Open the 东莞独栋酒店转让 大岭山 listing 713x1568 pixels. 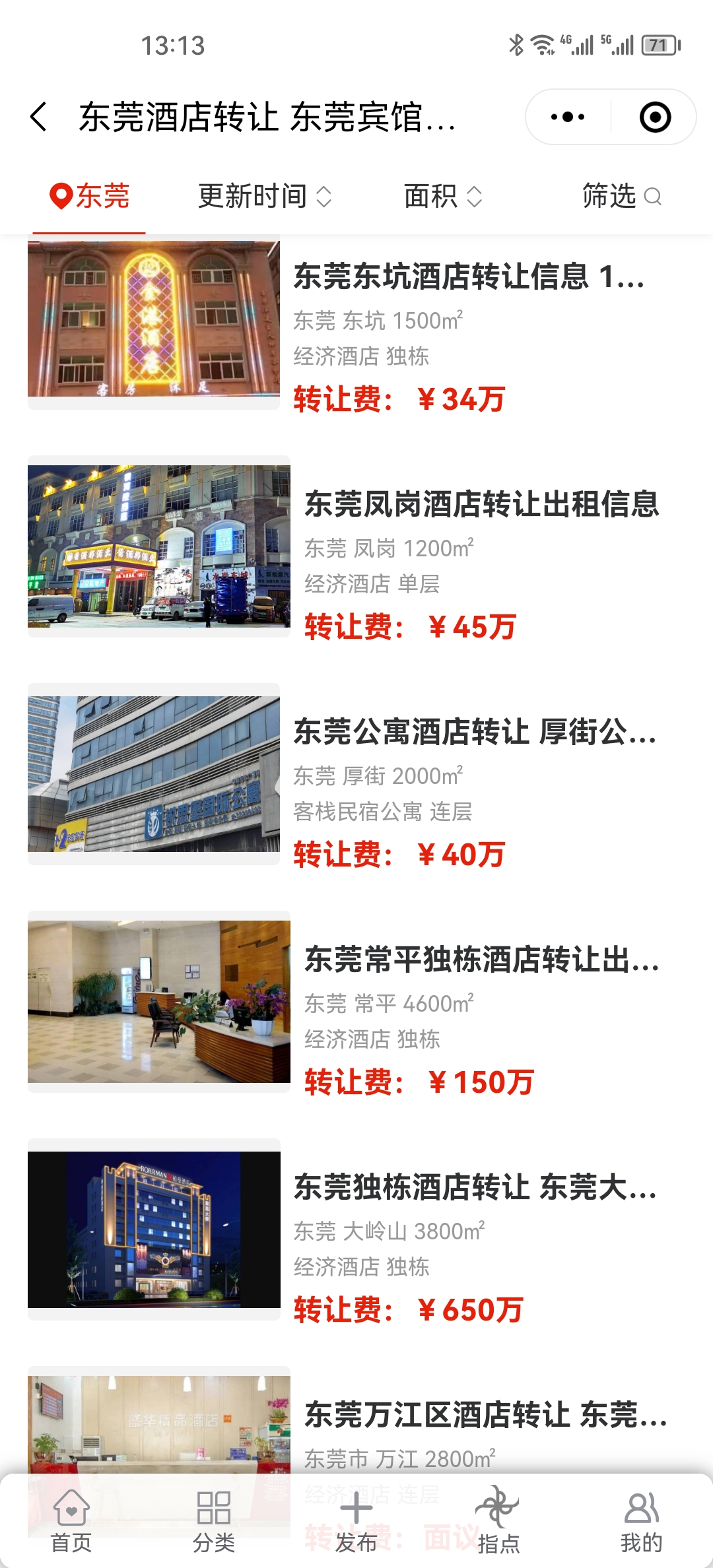tap(475, 1187)
